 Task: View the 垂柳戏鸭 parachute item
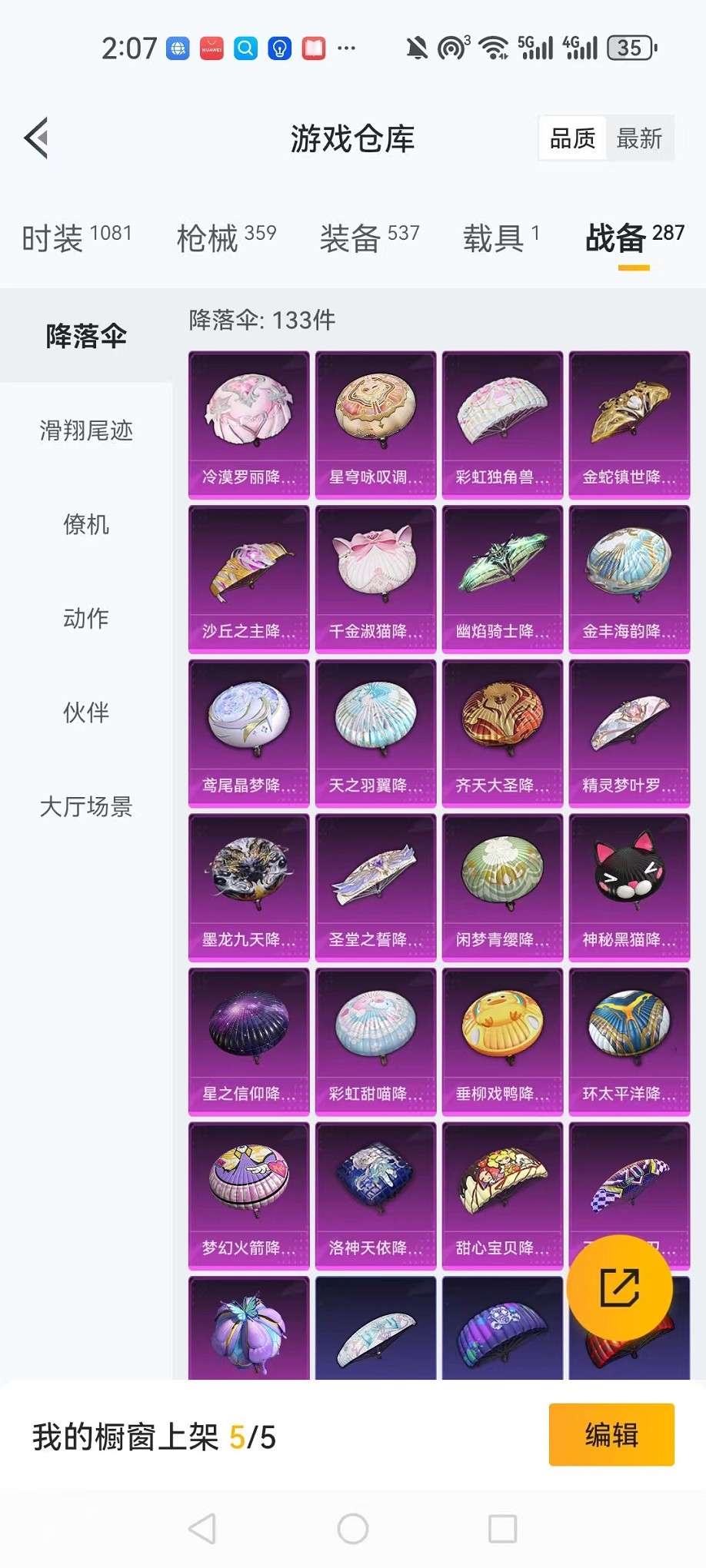pos(502,1041)
